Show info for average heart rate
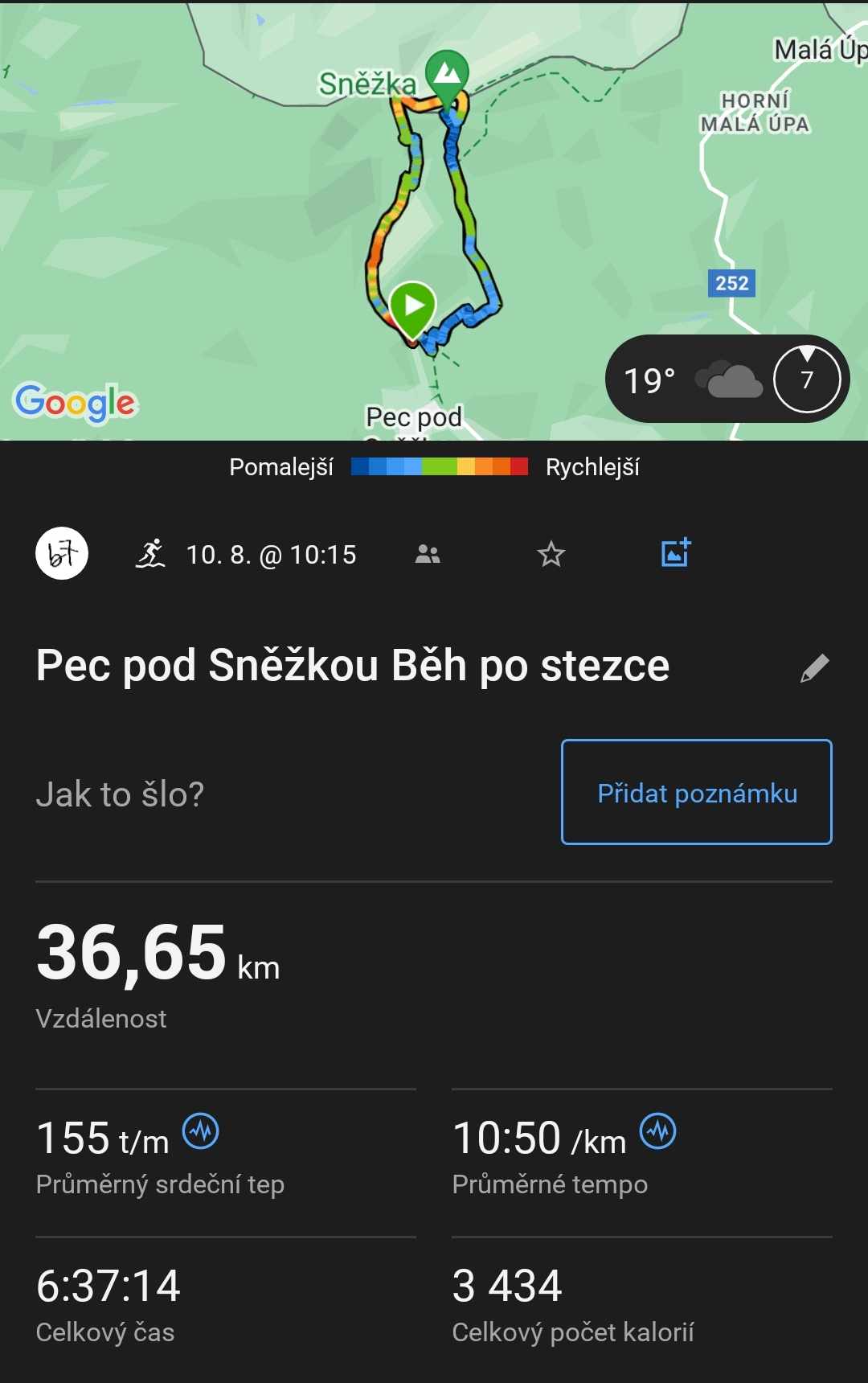 point(201,1132)
